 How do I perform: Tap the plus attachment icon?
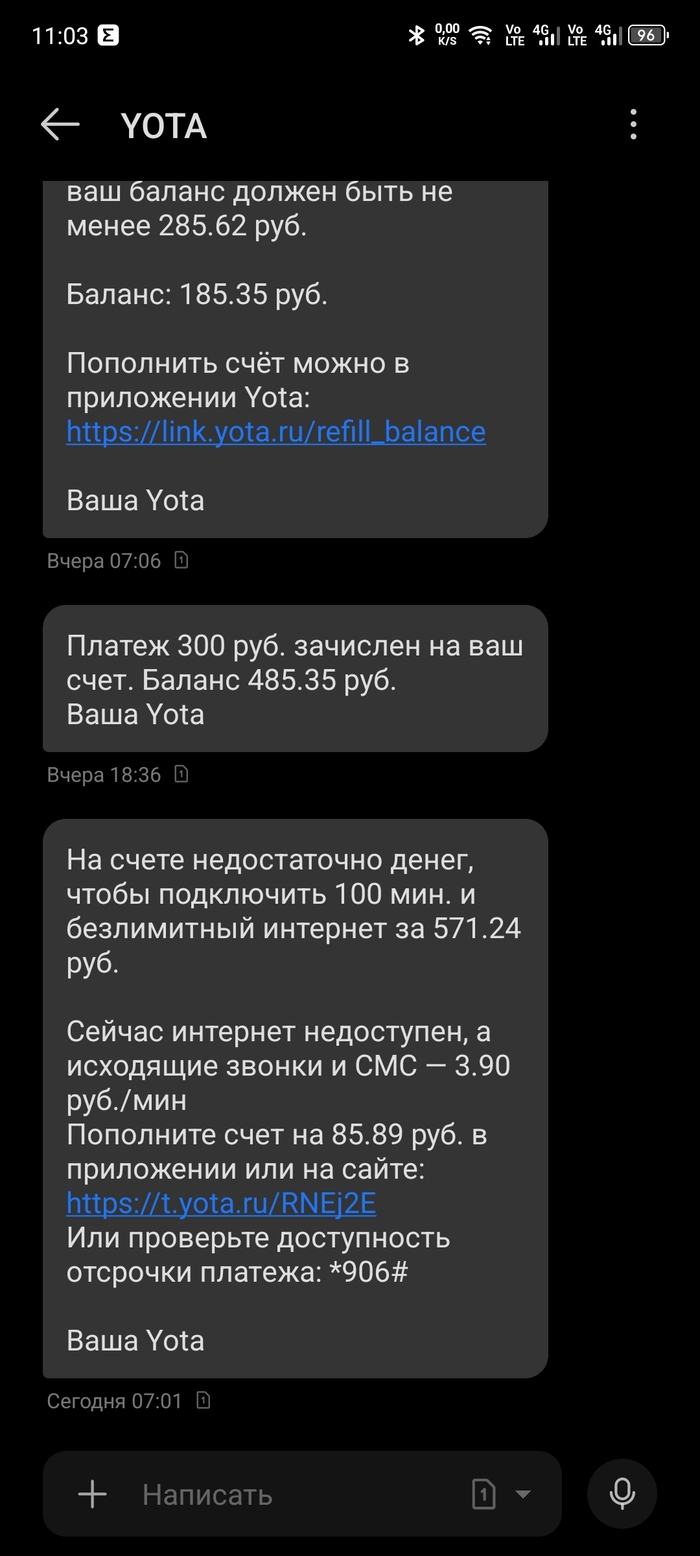click(x=92, y=1495)
